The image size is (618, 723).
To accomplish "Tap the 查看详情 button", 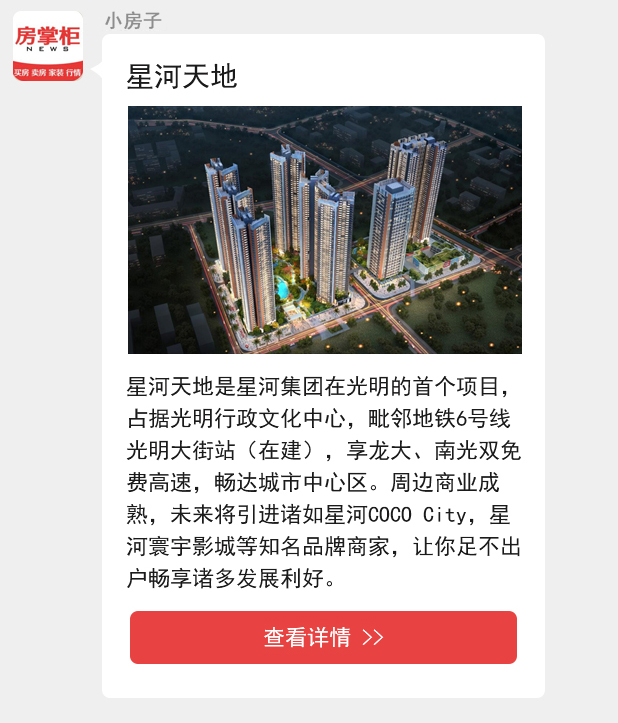I will click(323, 637).
